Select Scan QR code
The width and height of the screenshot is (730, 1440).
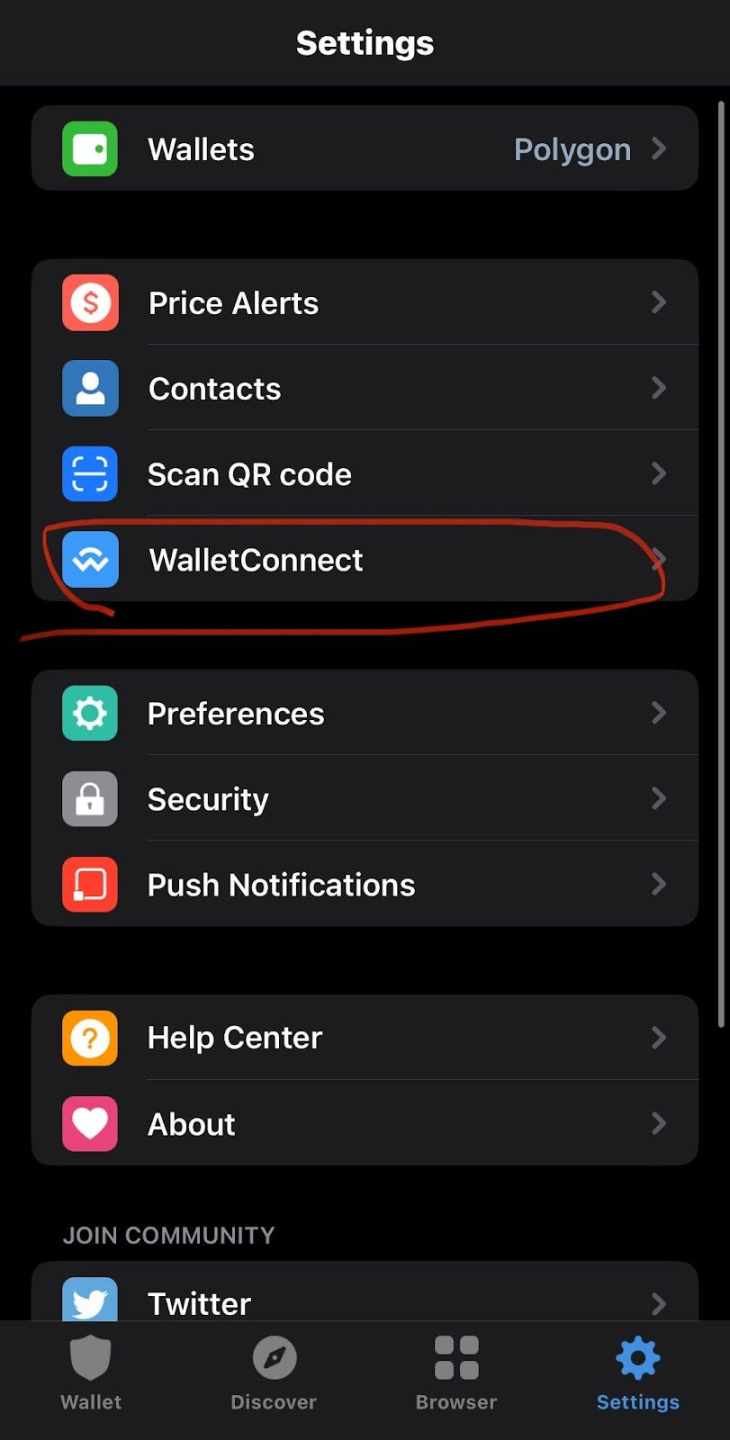point(365,473)
